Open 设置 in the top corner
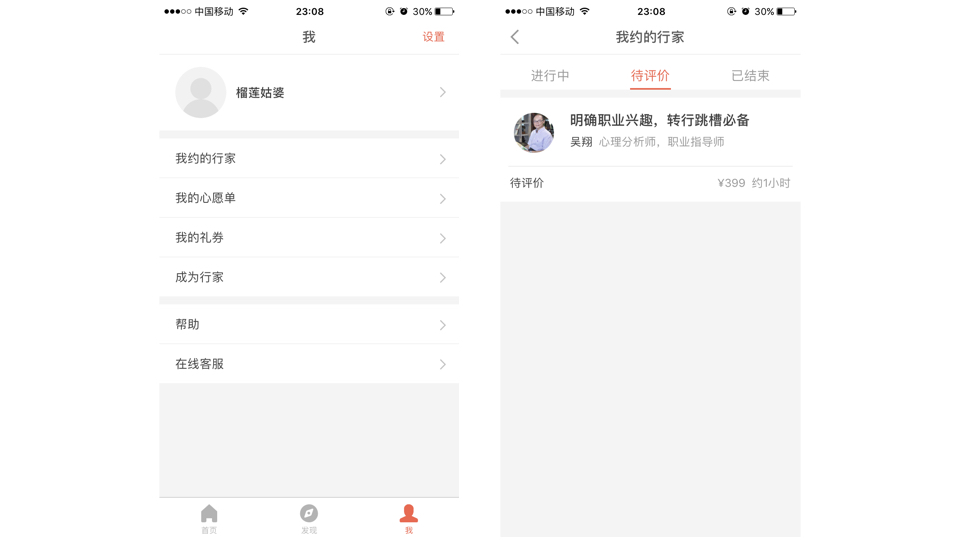 (x=433, y=37)
